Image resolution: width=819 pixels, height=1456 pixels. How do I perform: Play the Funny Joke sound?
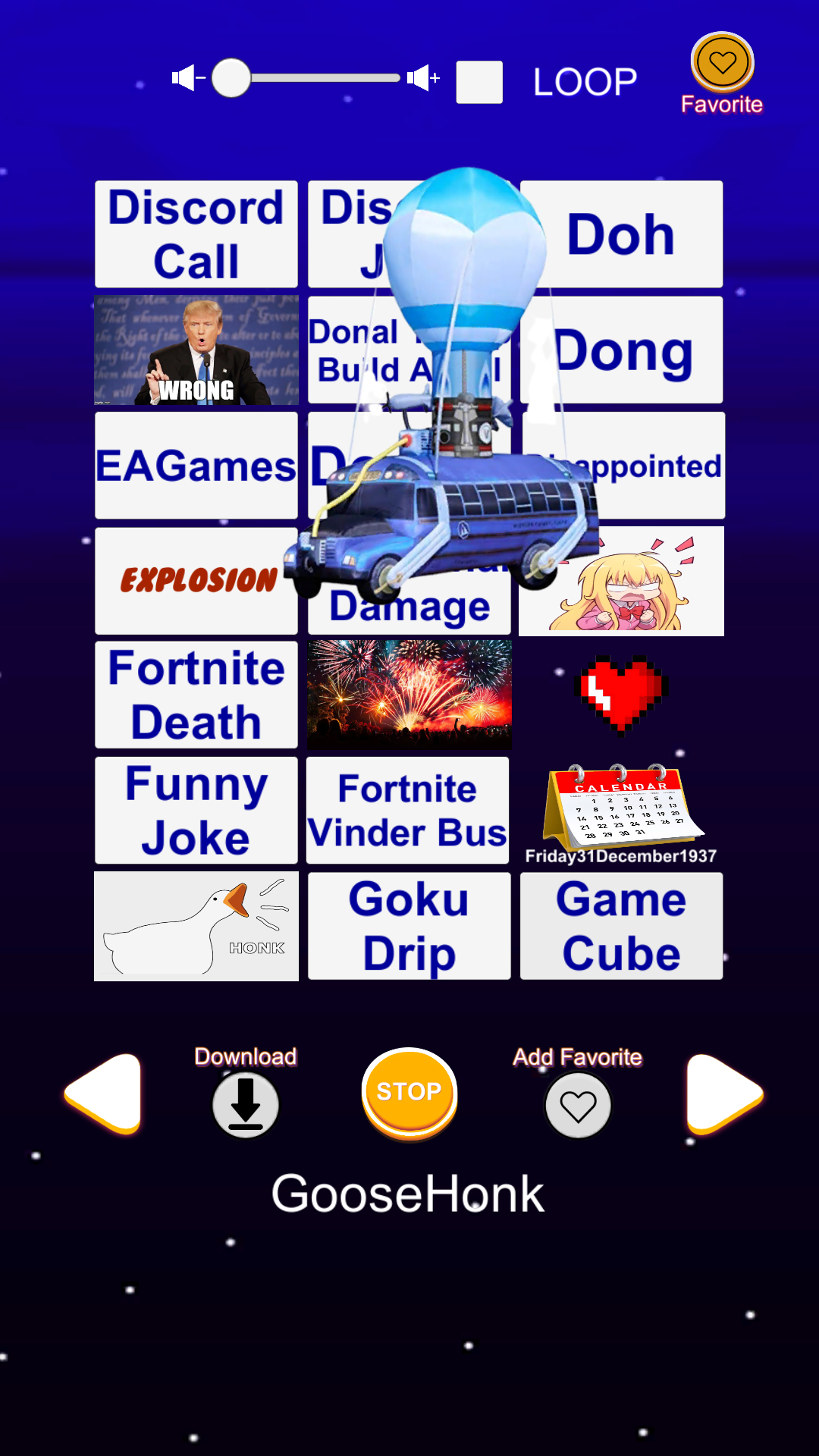pos(196,810)
